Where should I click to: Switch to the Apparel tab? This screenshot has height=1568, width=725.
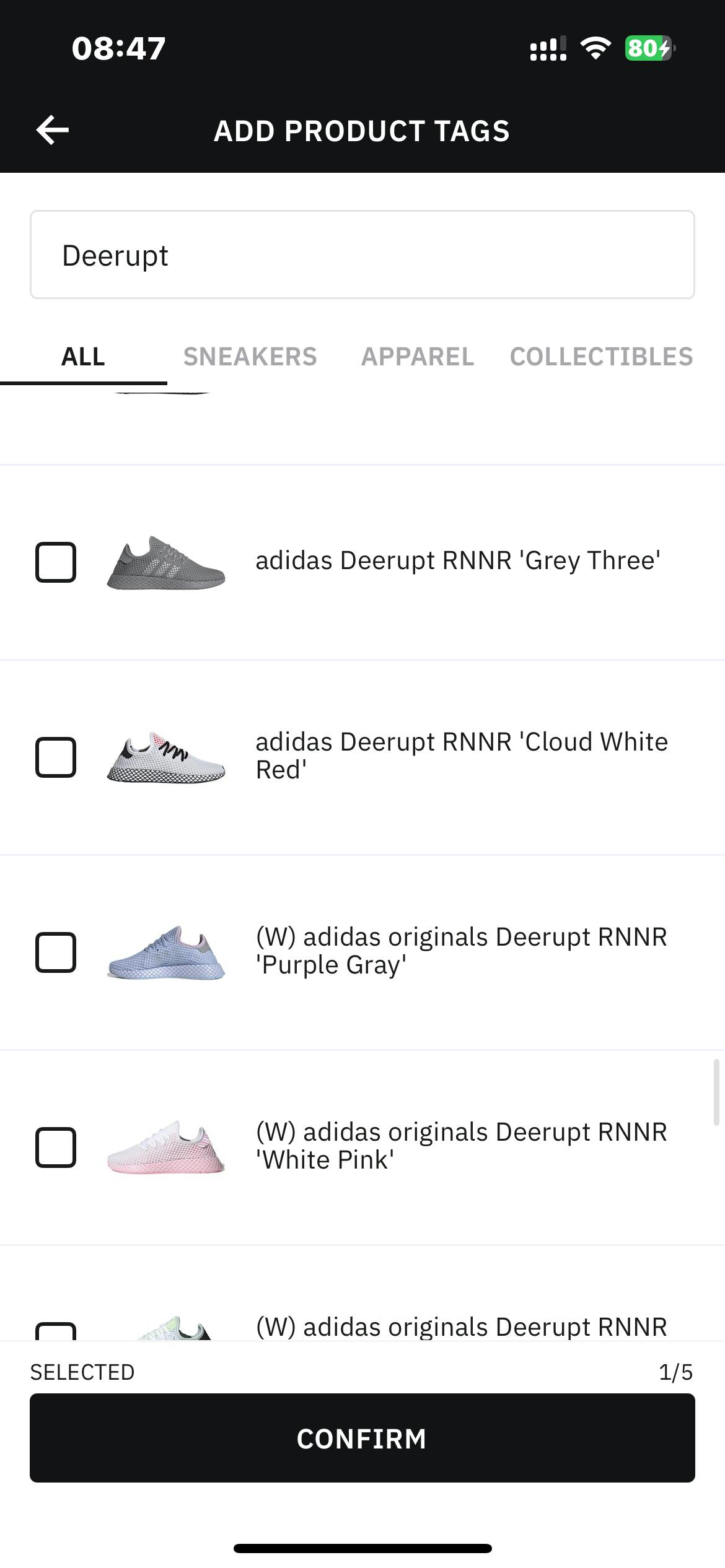point(418,357)
